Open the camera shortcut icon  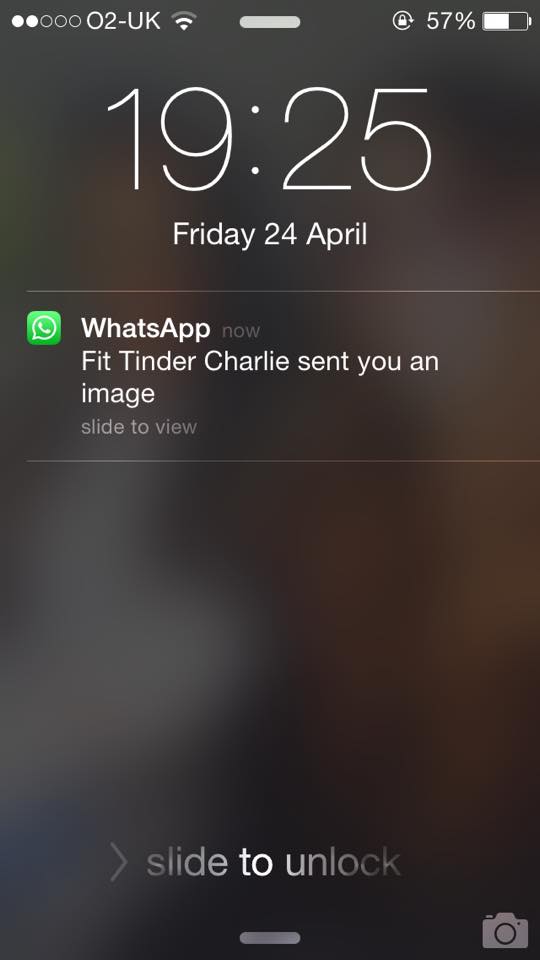pos(504,930)
